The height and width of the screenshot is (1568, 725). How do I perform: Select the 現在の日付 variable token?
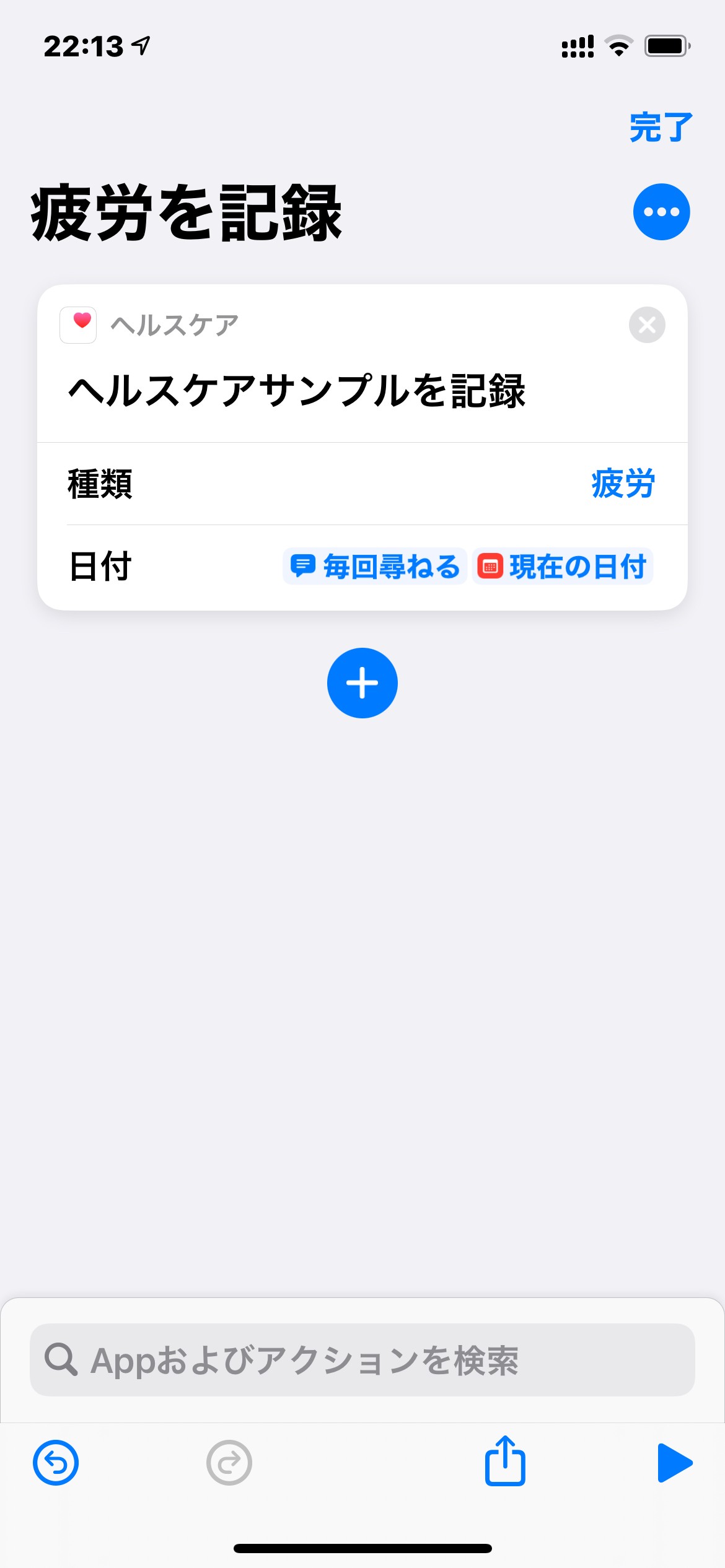click(x=563, y=567)
